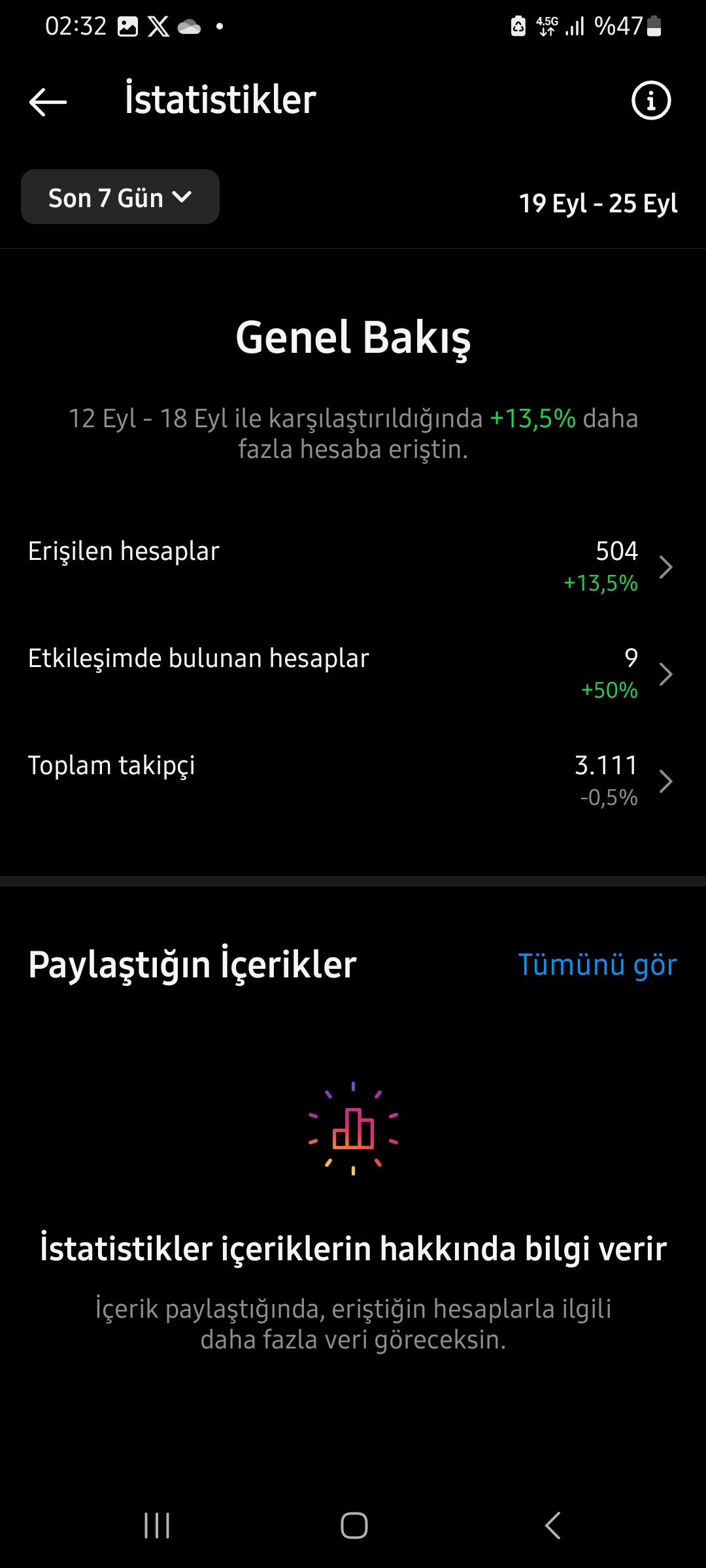706x1568 pixels.
Task: Tap the system home button
Action: [x=354, y=1526]
